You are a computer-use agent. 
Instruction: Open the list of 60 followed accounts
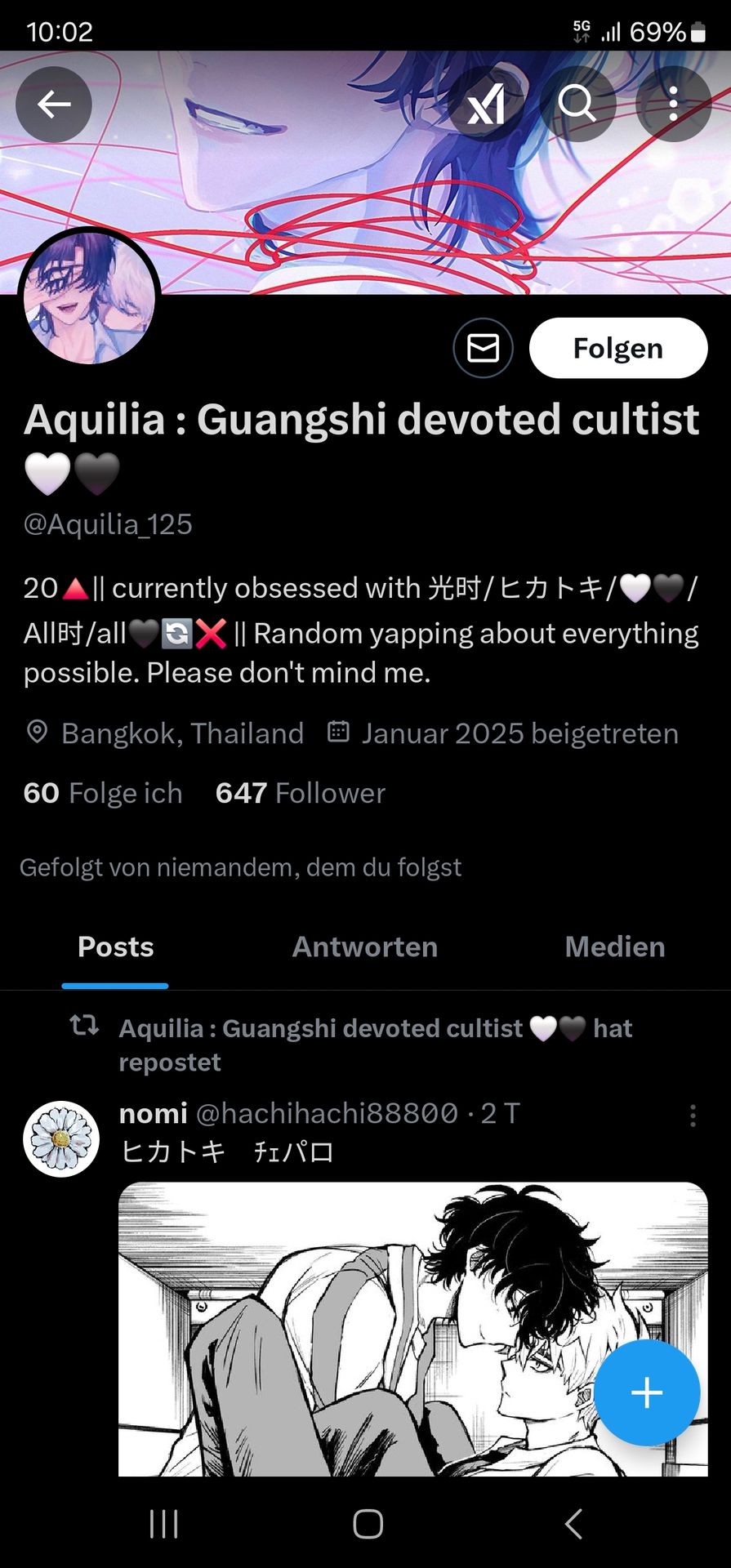103,793
